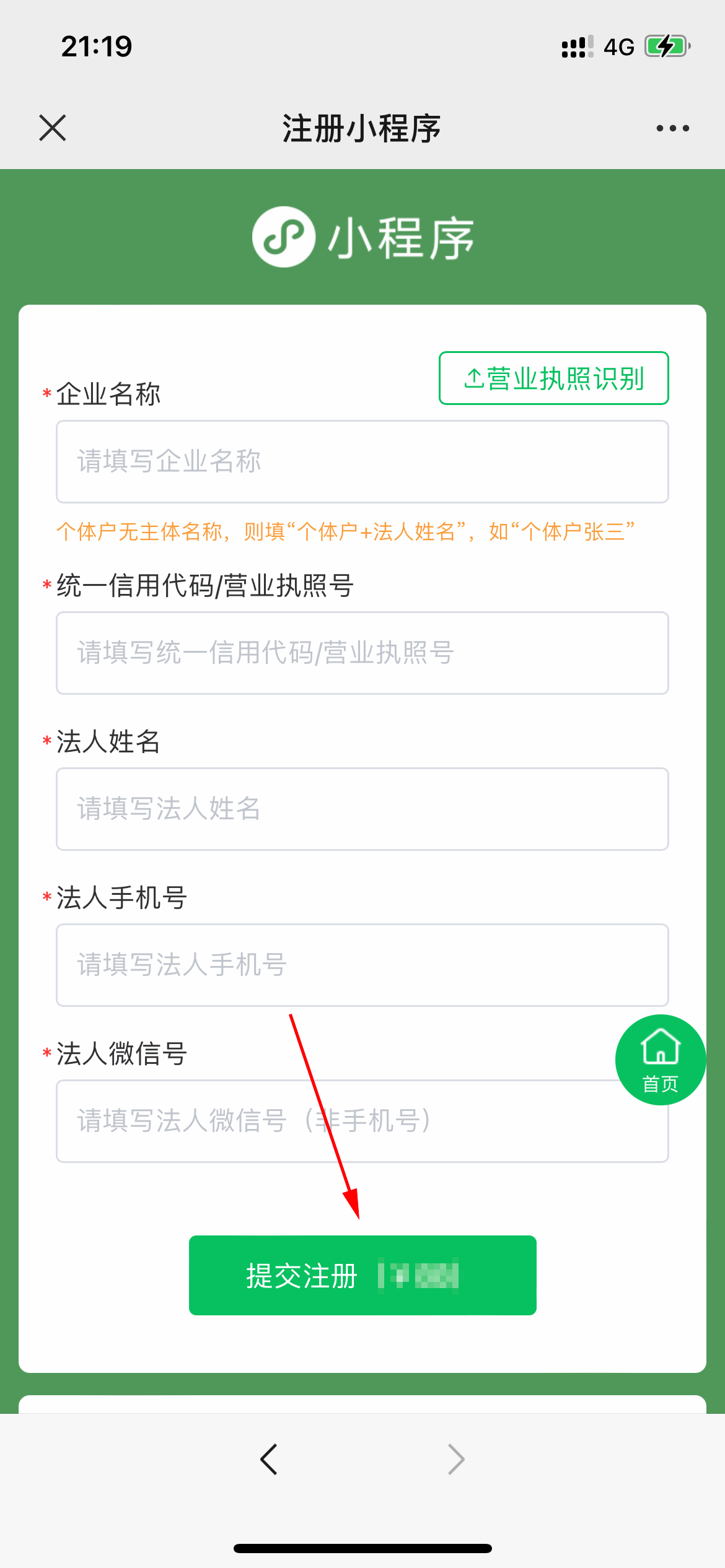Open the three-dot overflow menu
Viewport: 725px width, 1568px height.
pos(672,128)
